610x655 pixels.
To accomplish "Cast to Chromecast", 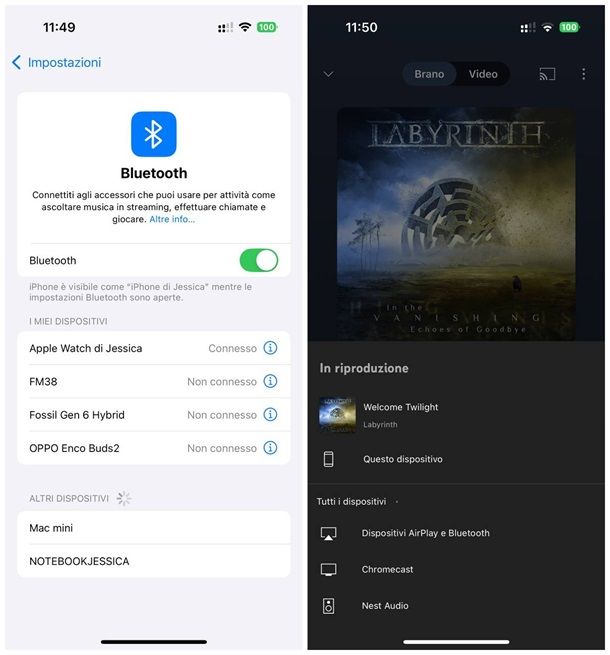I will click(x=387, y=569).
